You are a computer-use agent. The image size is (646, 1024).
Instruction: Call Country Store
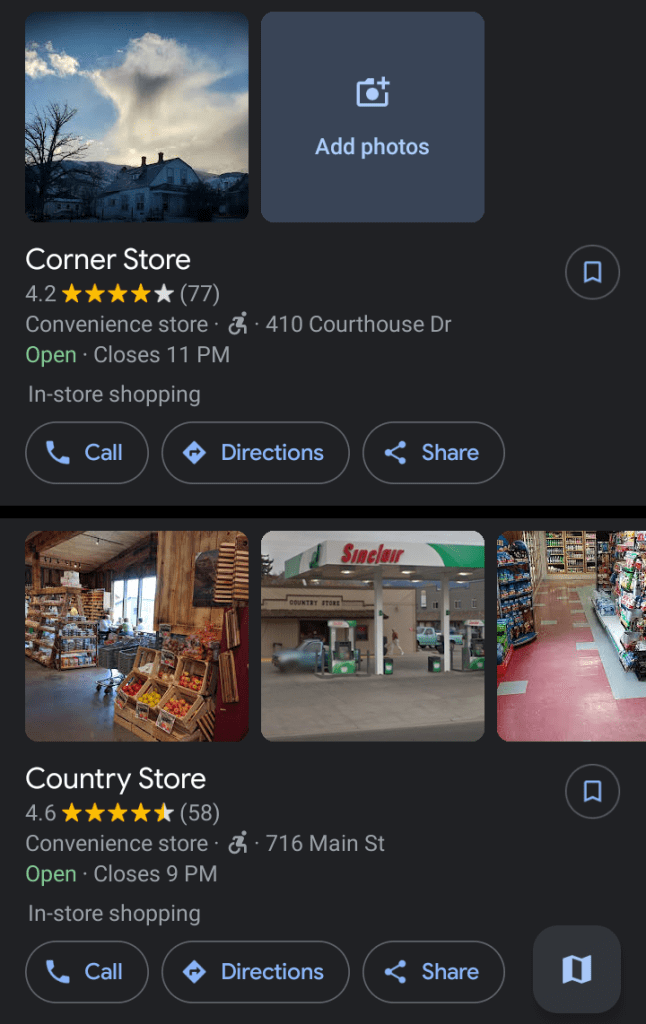[x=86, y=972]
